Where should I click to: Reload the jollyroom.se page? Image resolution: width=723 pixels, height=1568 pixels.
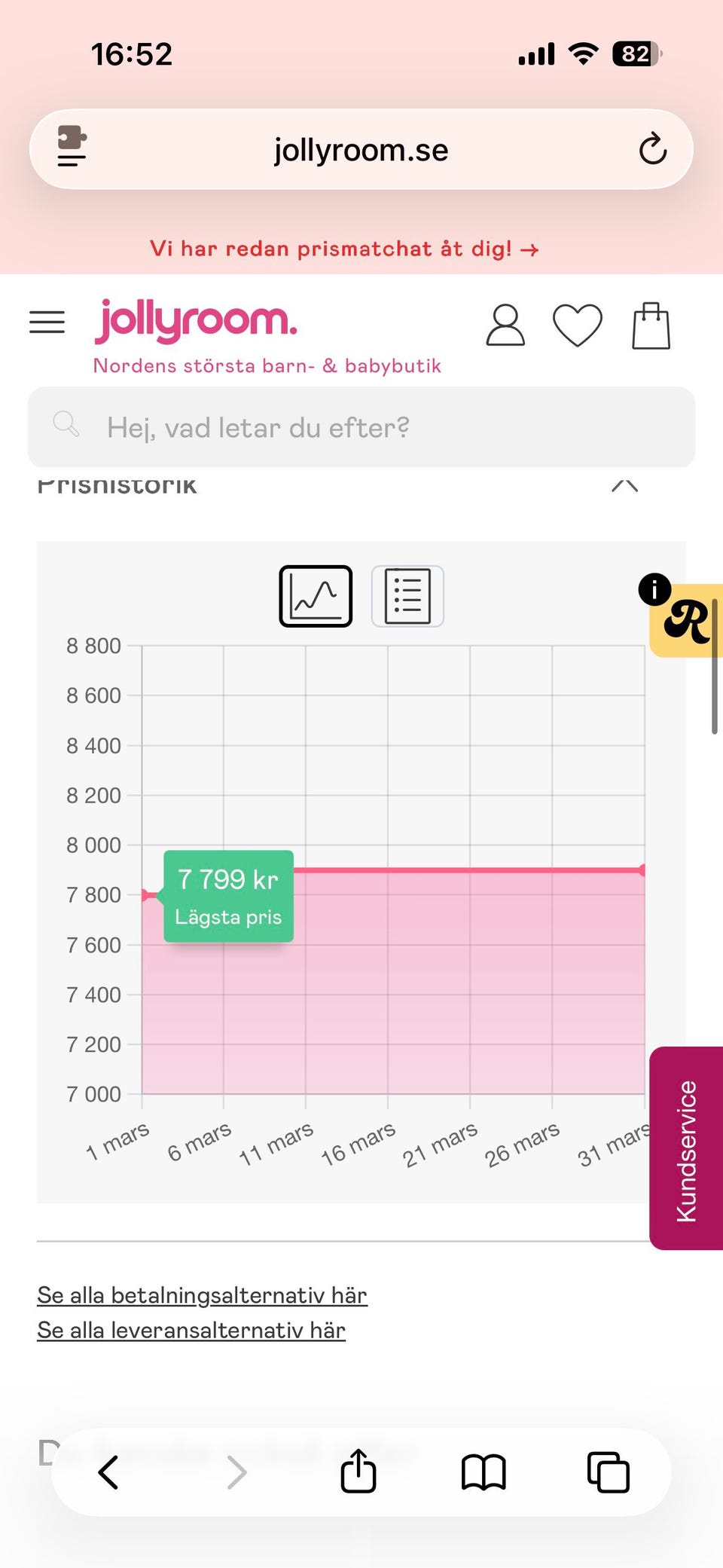[x=653, y=149]
